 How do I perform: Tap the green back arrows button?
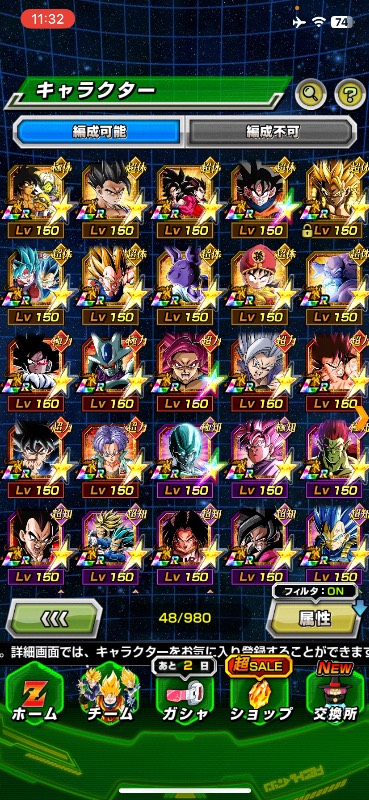click(53, 618)
